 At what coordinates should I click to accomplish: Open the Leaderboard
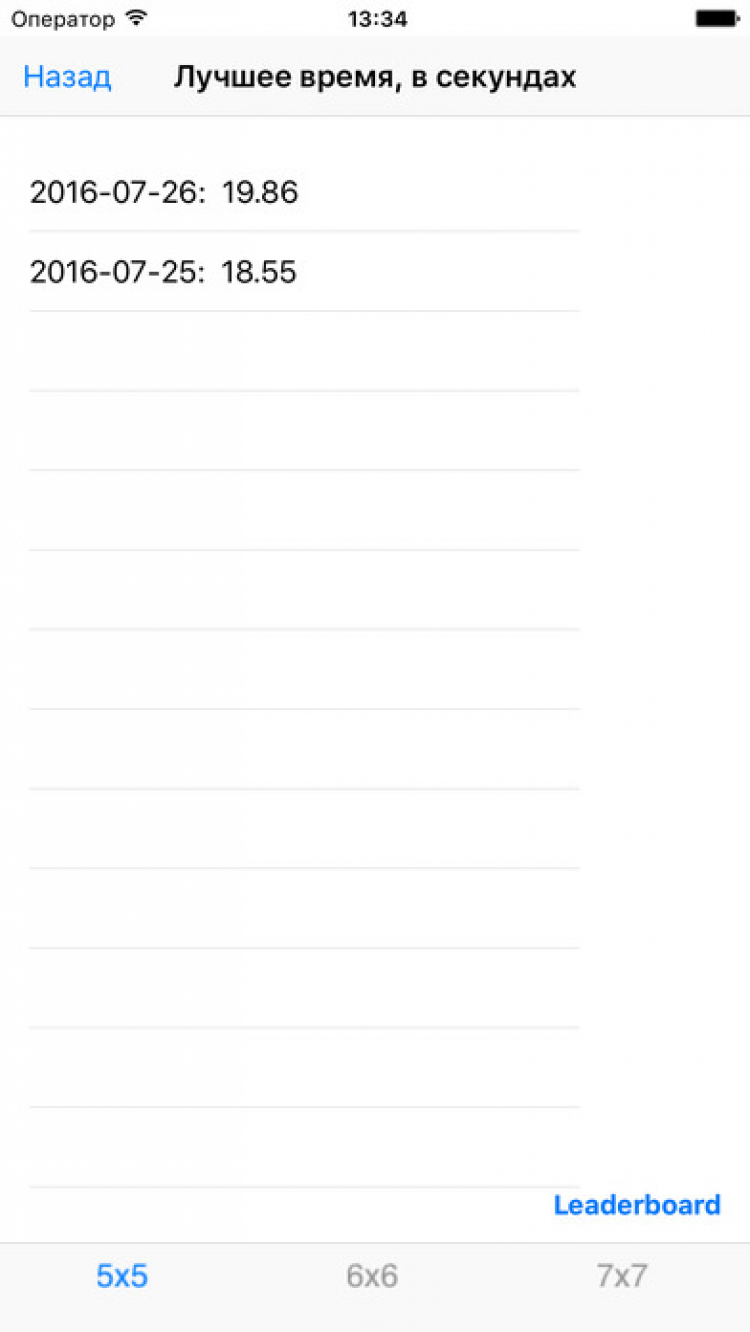tap(637, 1205)
